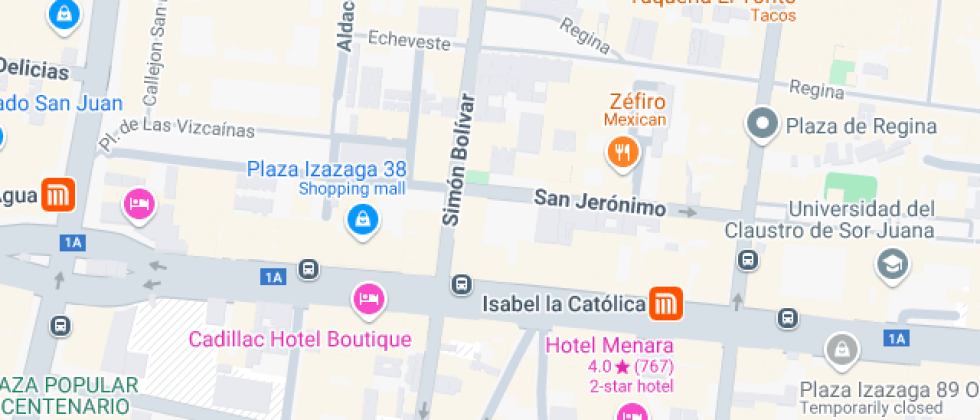Viewport: 980px width, 420px height.
Task: Tap the Plaza Izazaga 89 marker
Action: point(842,349)
